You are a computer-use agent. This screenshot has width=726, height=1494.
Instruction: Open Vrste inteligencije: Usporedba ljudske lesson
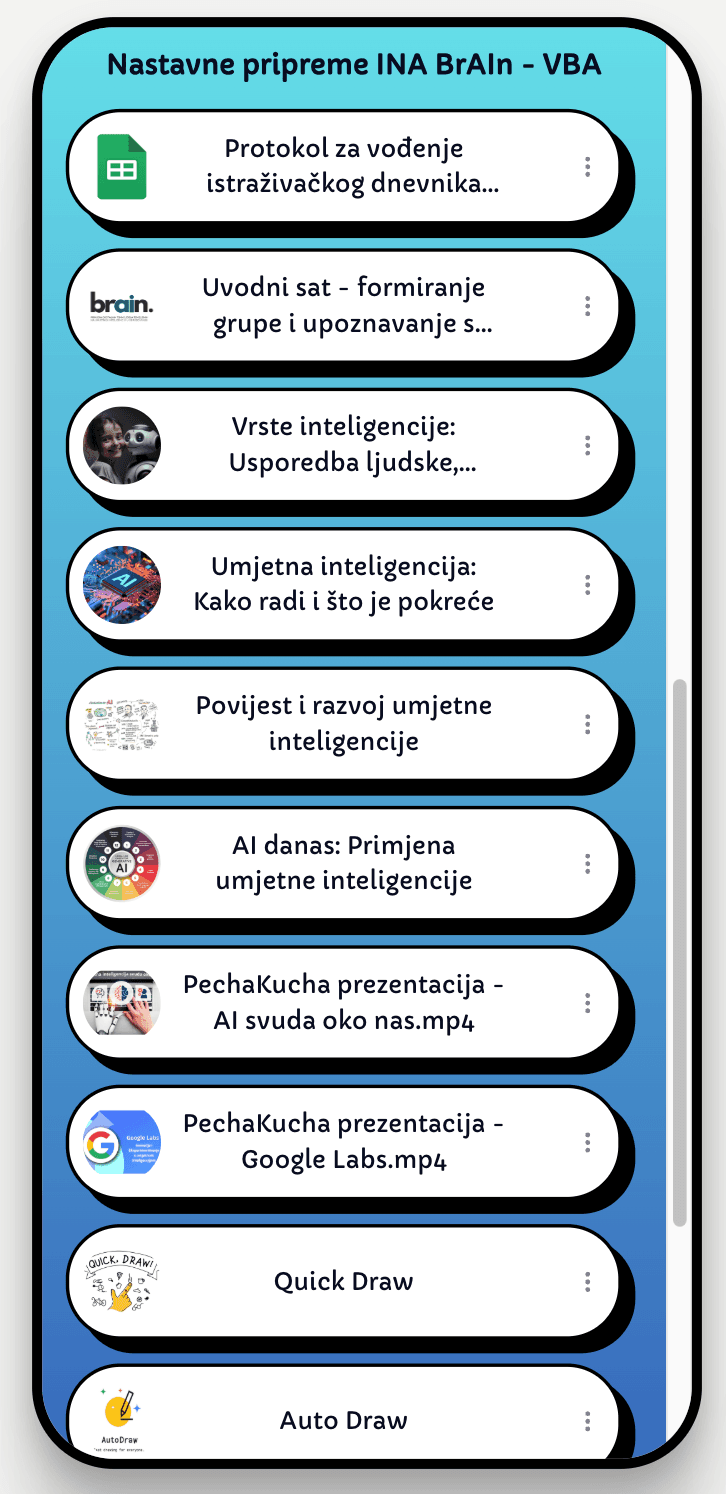coord(343,445)
